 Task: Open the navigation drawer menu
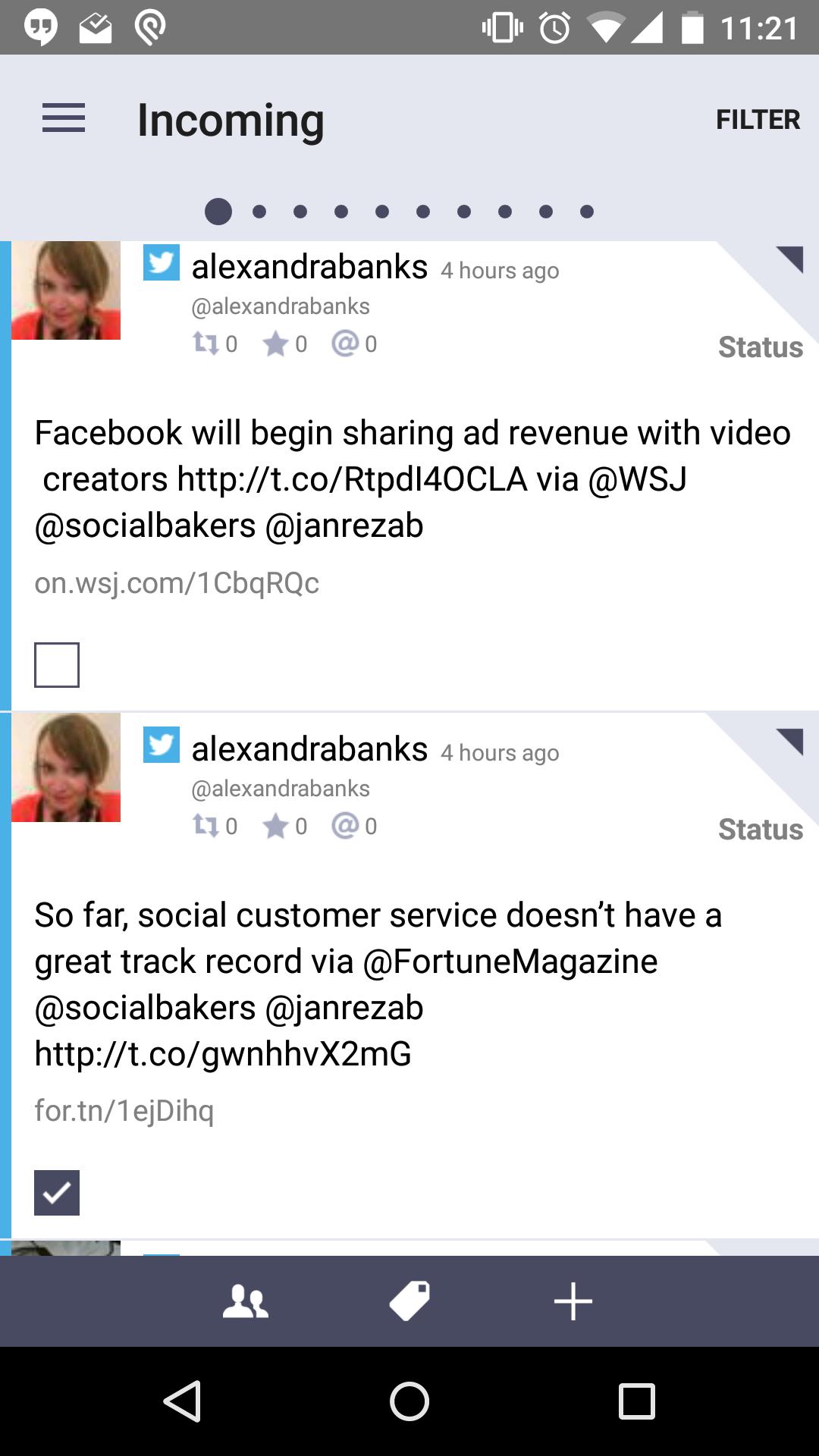(64, 119)
